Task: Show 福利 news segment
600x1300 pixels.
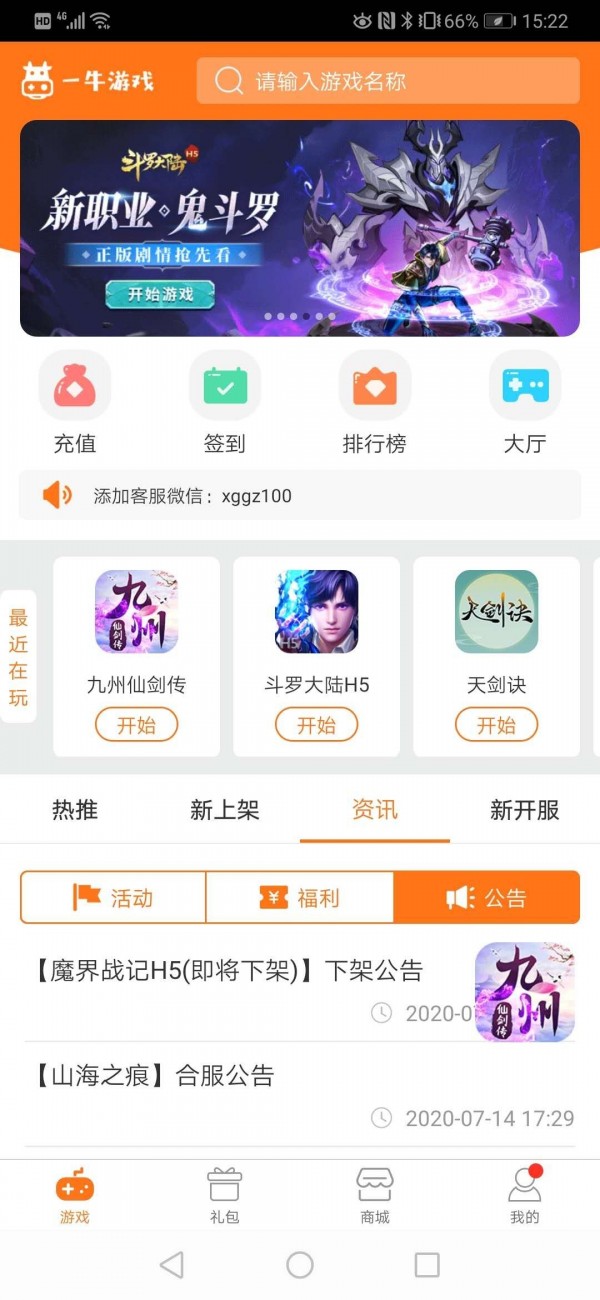Action: click(x=300, y=897)
